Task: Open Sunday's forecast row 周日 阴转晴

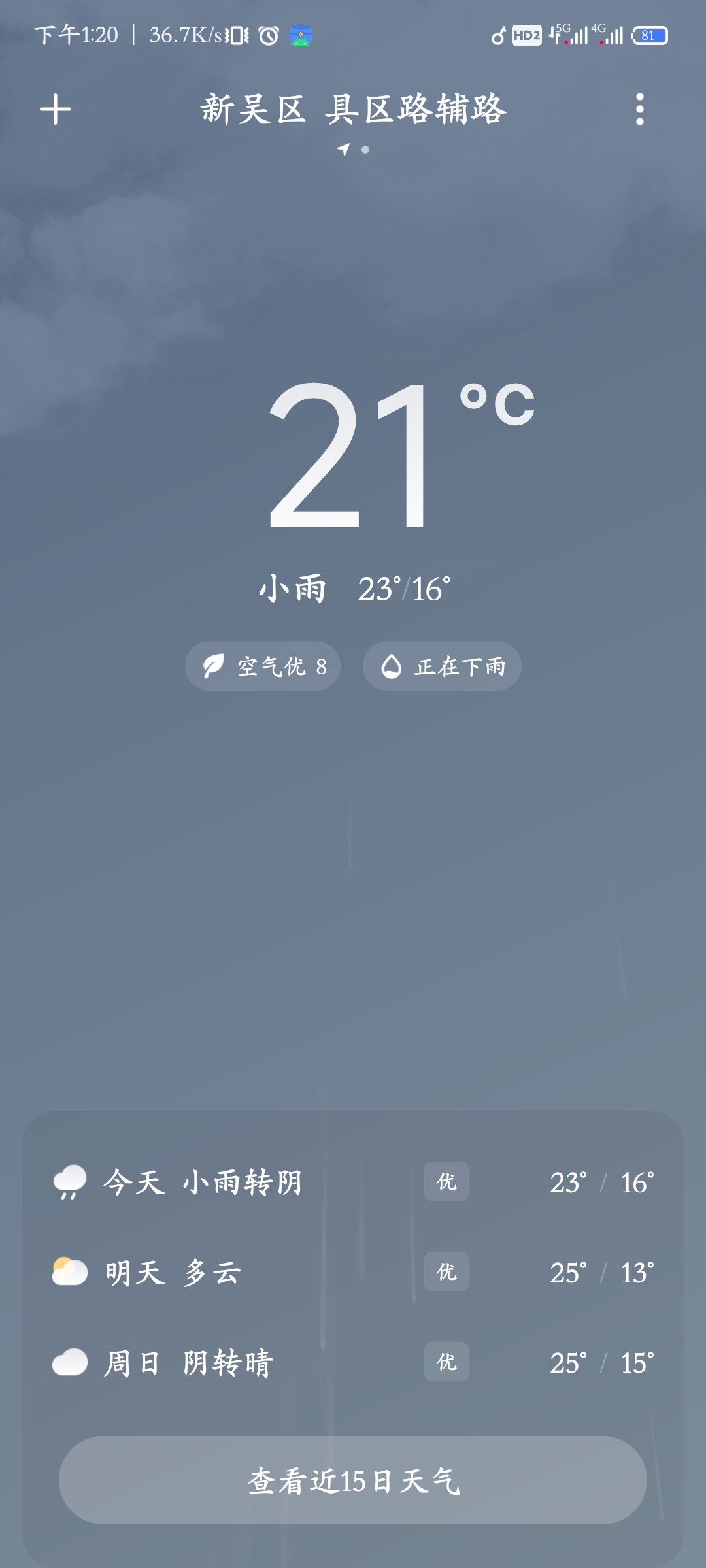Action: pos(353,1362)
